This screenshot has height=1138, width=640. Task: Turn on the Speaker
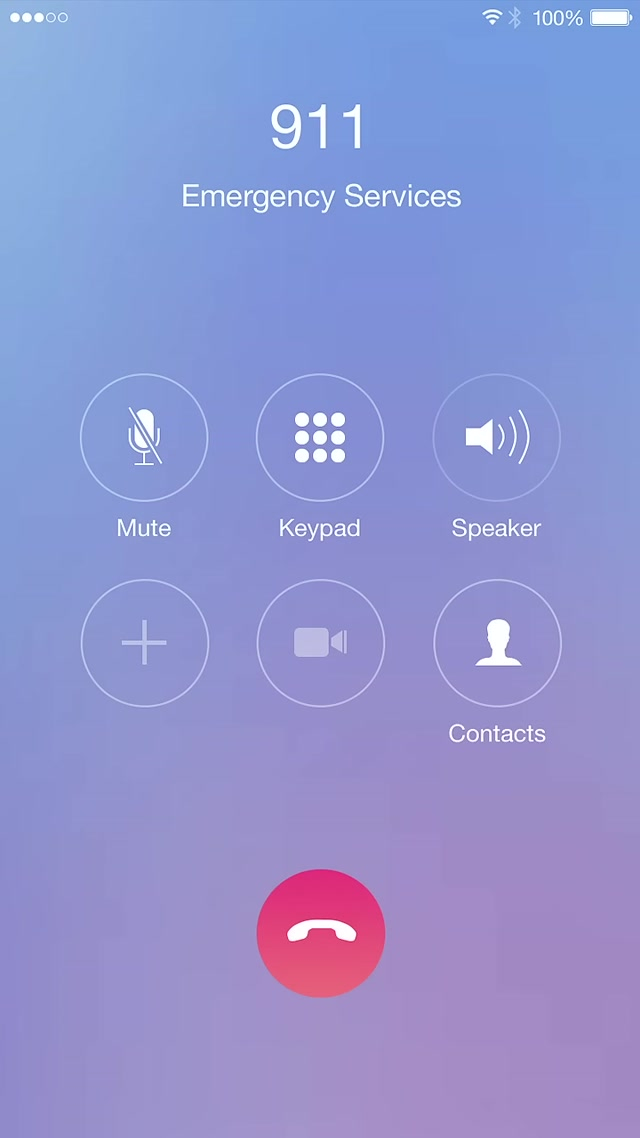point(496,437)
